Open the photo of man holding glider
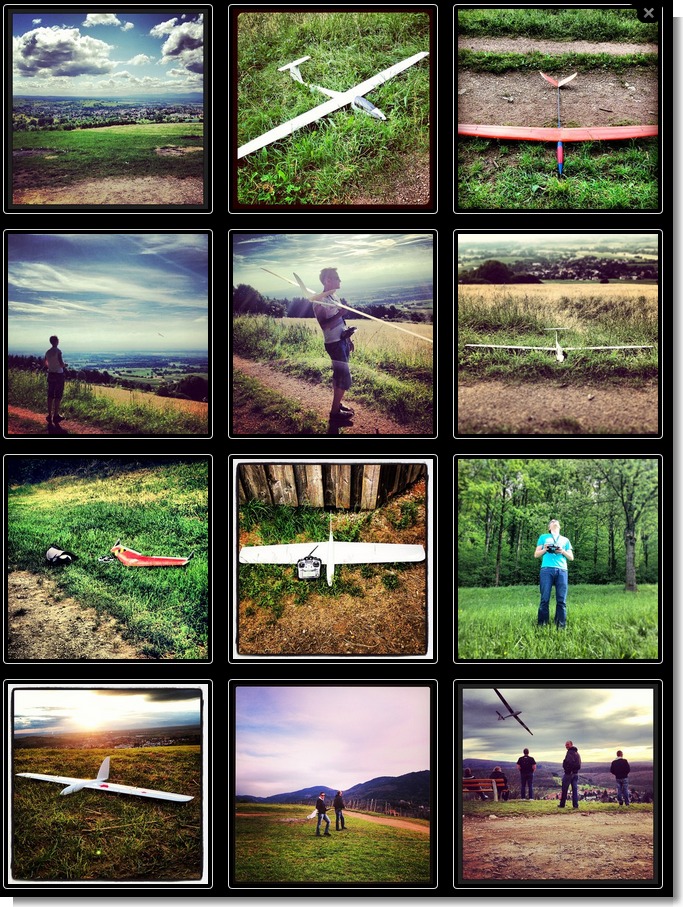 pyautogui.click(x=333, y=334)
